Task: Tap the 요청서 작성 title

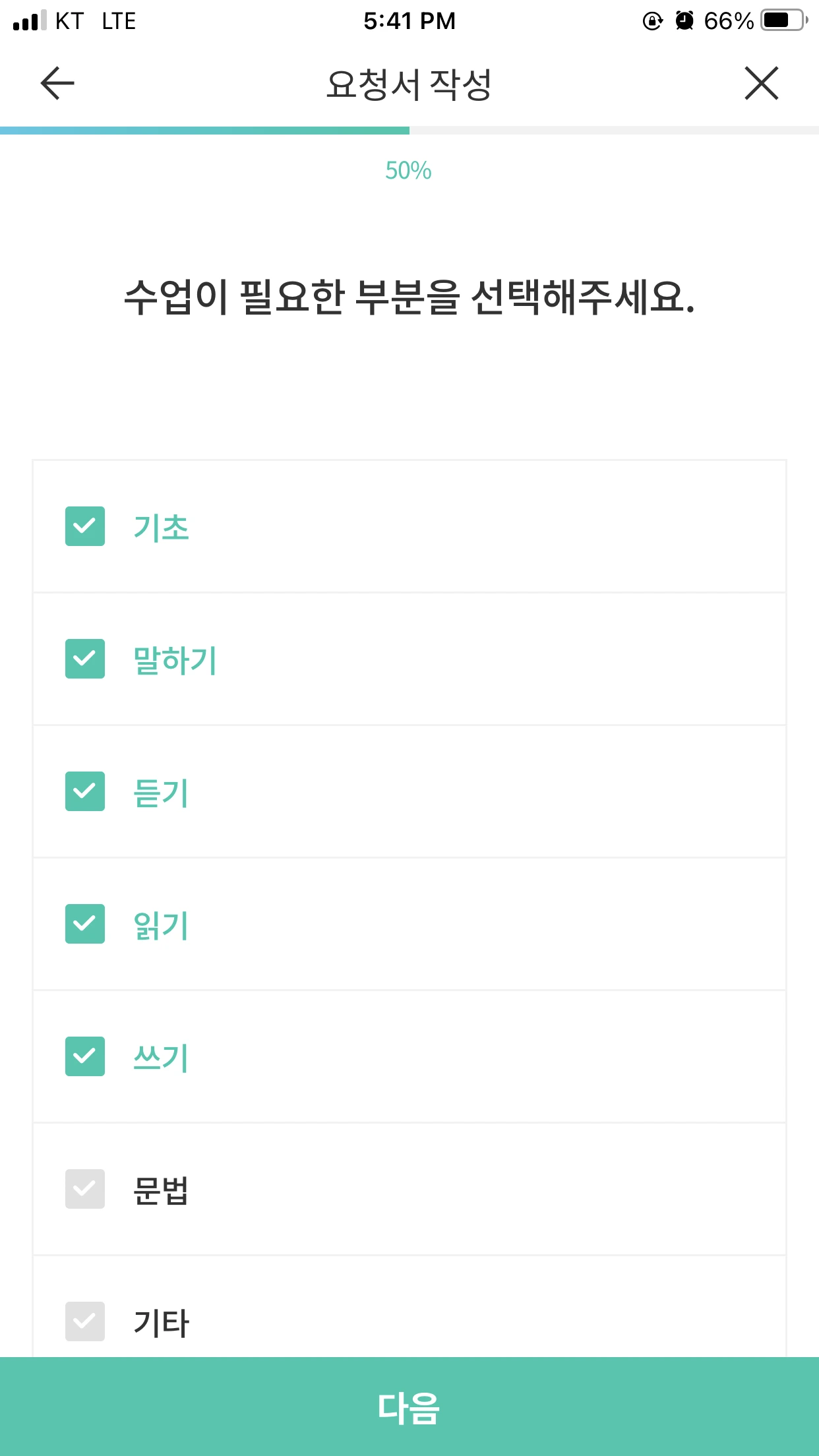Action: 409,82
